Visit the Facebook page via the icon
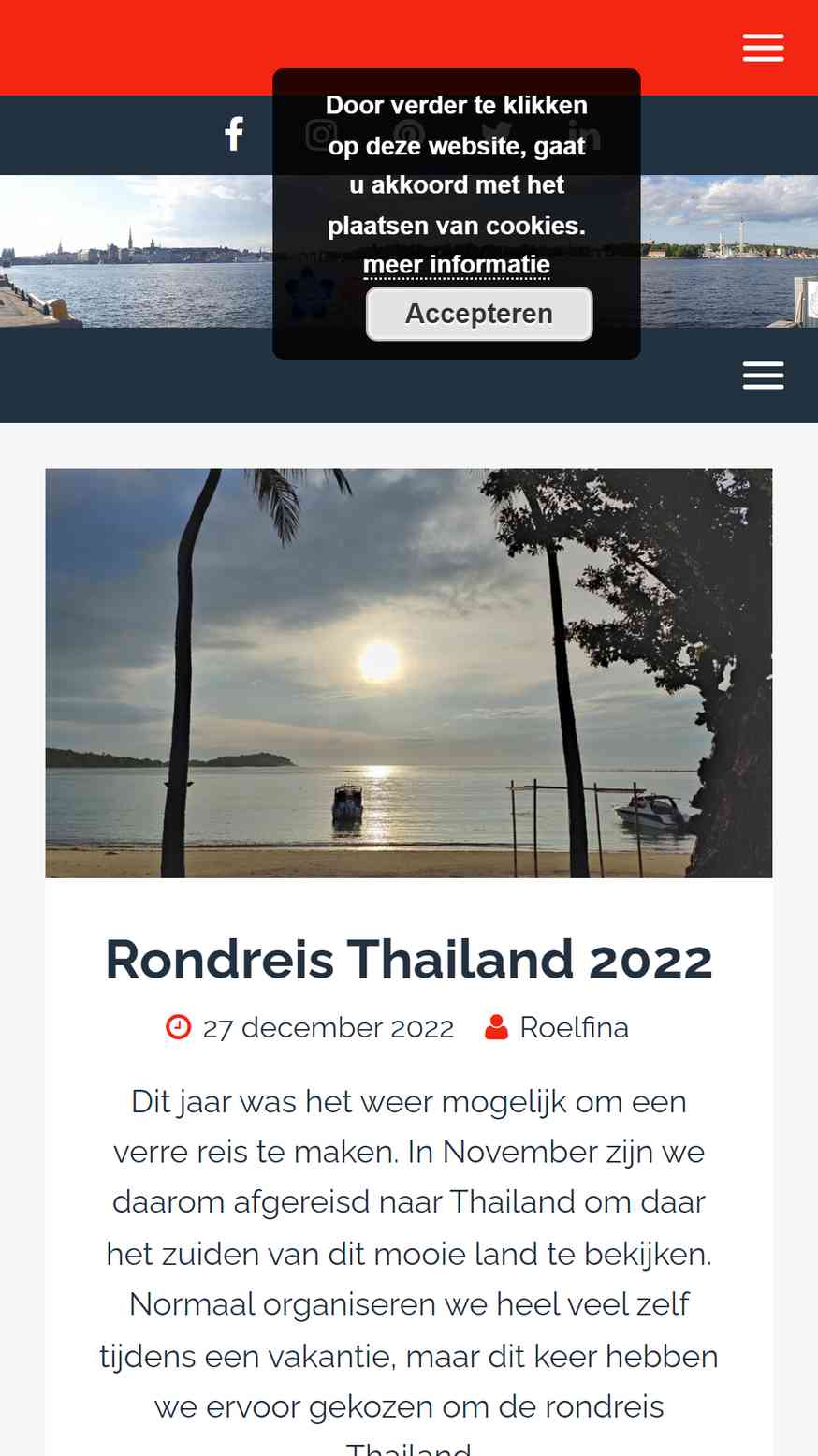 234,135
